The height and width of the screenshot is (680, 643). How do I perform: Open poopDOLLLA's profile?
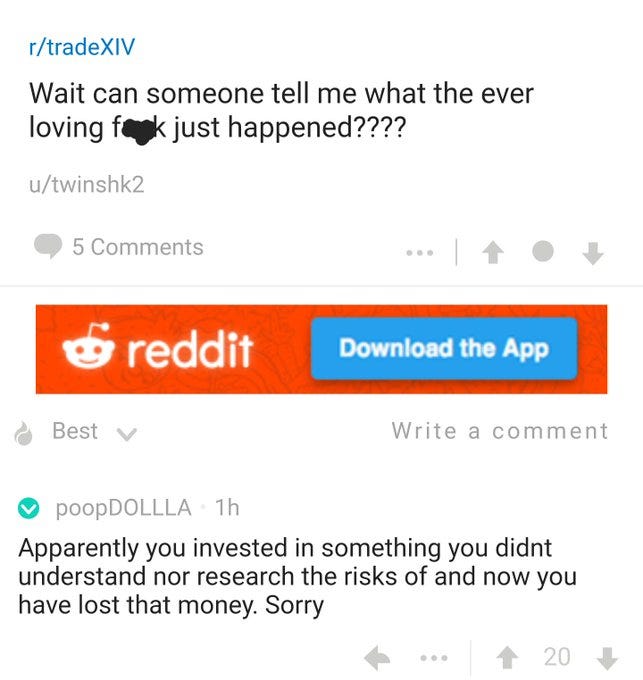point(124,507)
